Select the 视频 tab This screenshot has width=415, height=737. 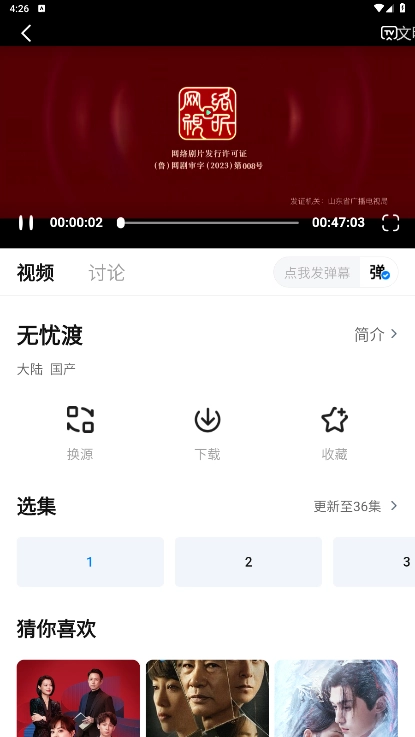(x=35, y=273)
